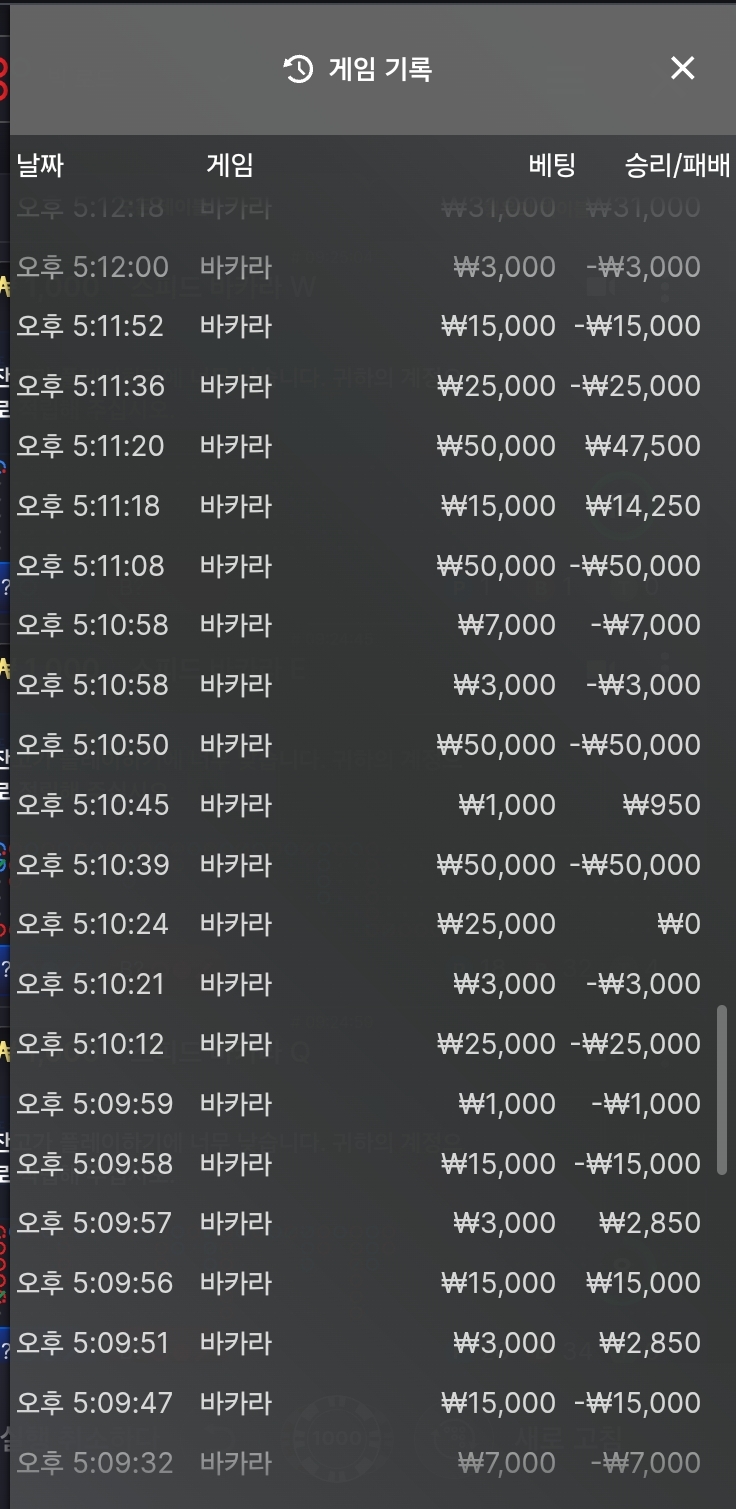736x1509 pixels.
Task: Tap the history list scrollbar
Action: coord(722,1090)
